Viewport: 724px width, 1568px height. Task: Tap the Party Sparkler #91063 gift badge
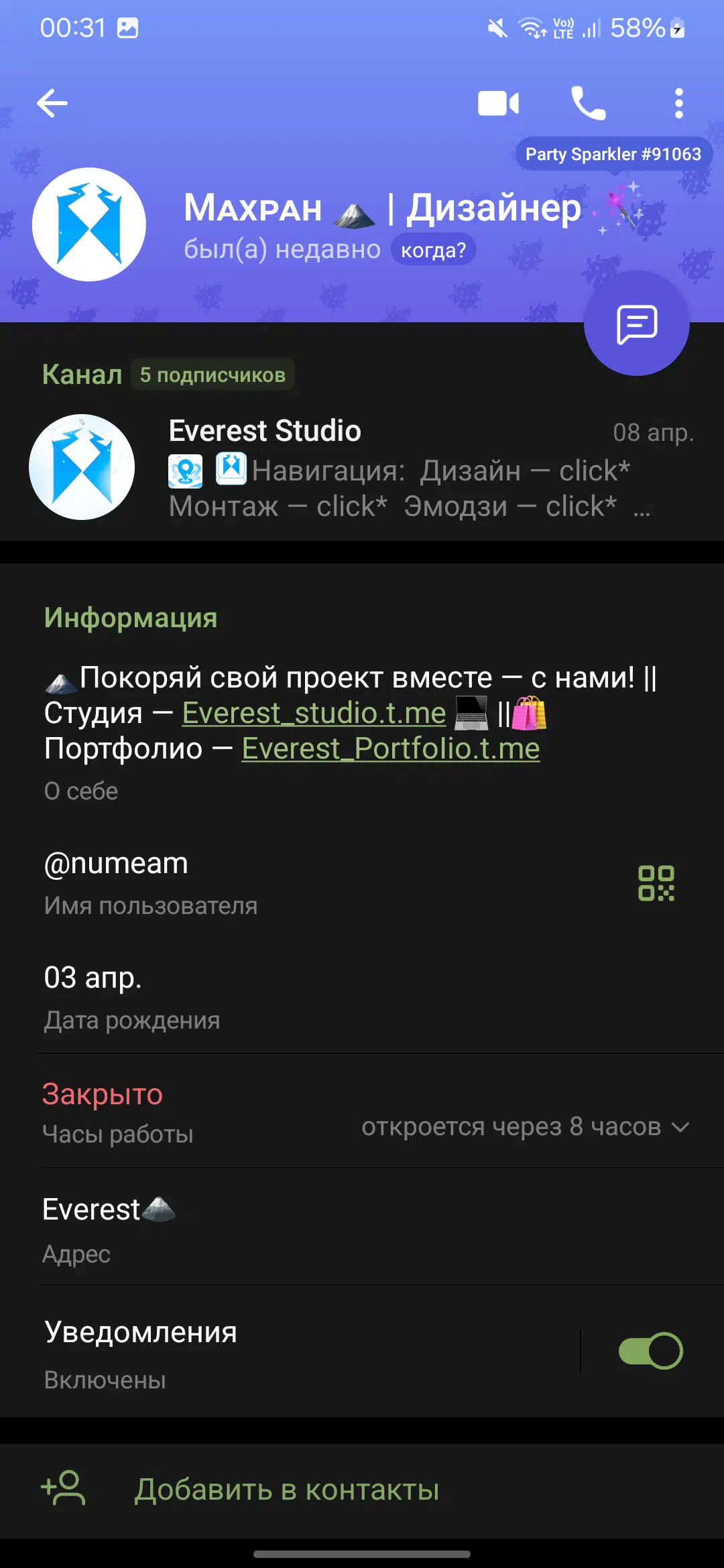click(x=613, y=154)
